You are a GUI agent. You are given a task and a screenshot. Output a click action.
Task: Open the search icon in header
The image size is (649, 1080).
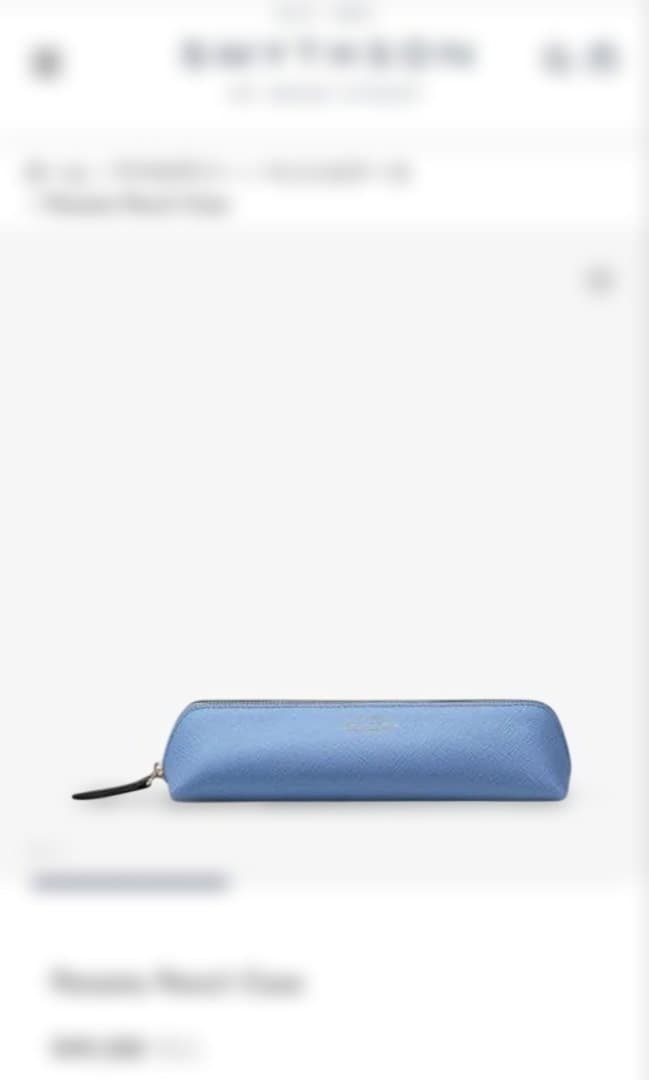(557, 59)
